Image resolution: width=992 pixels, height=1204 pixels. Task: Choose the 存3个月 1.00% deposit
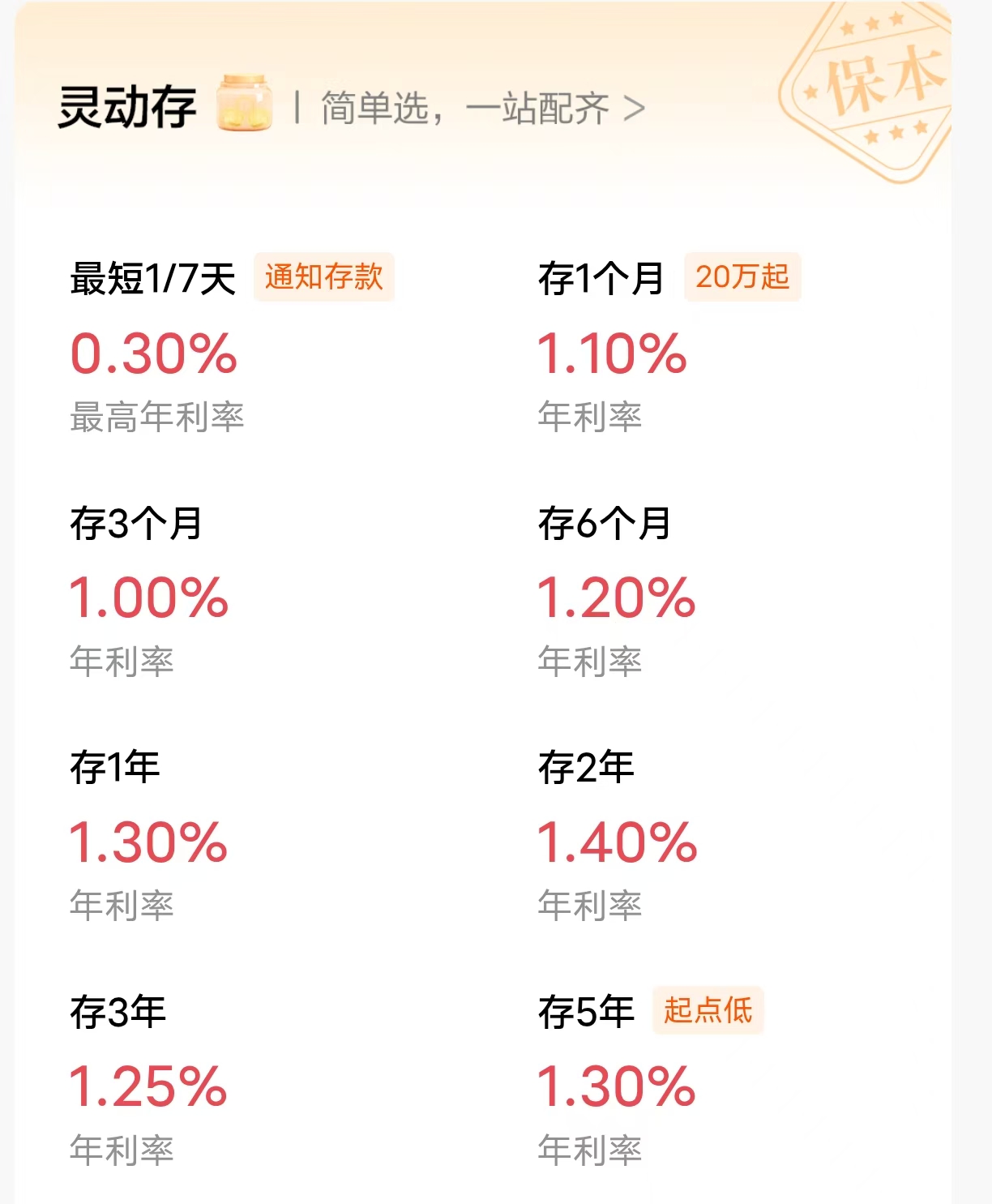149,598
